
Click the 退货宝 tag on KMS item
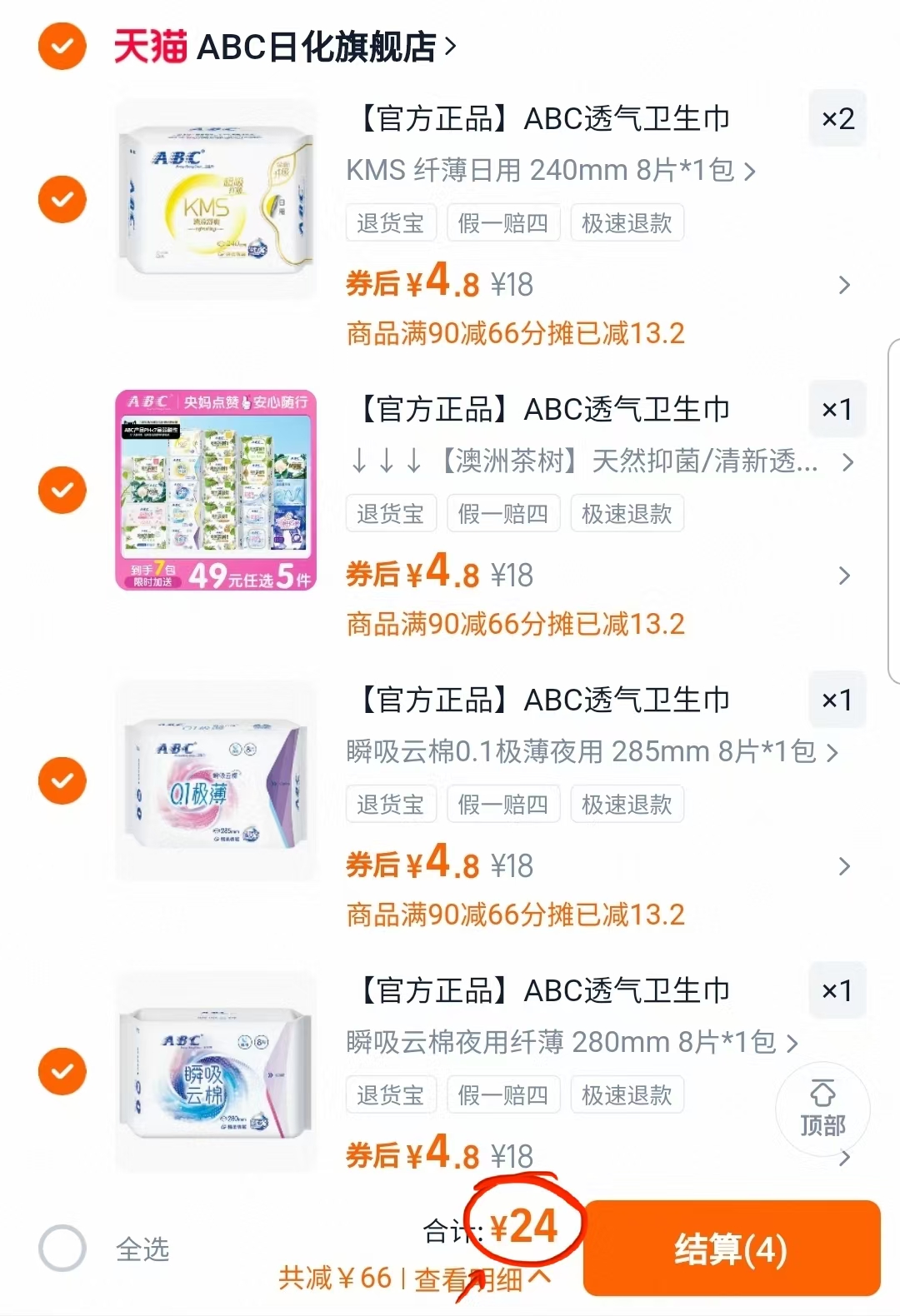coord(390,222)
